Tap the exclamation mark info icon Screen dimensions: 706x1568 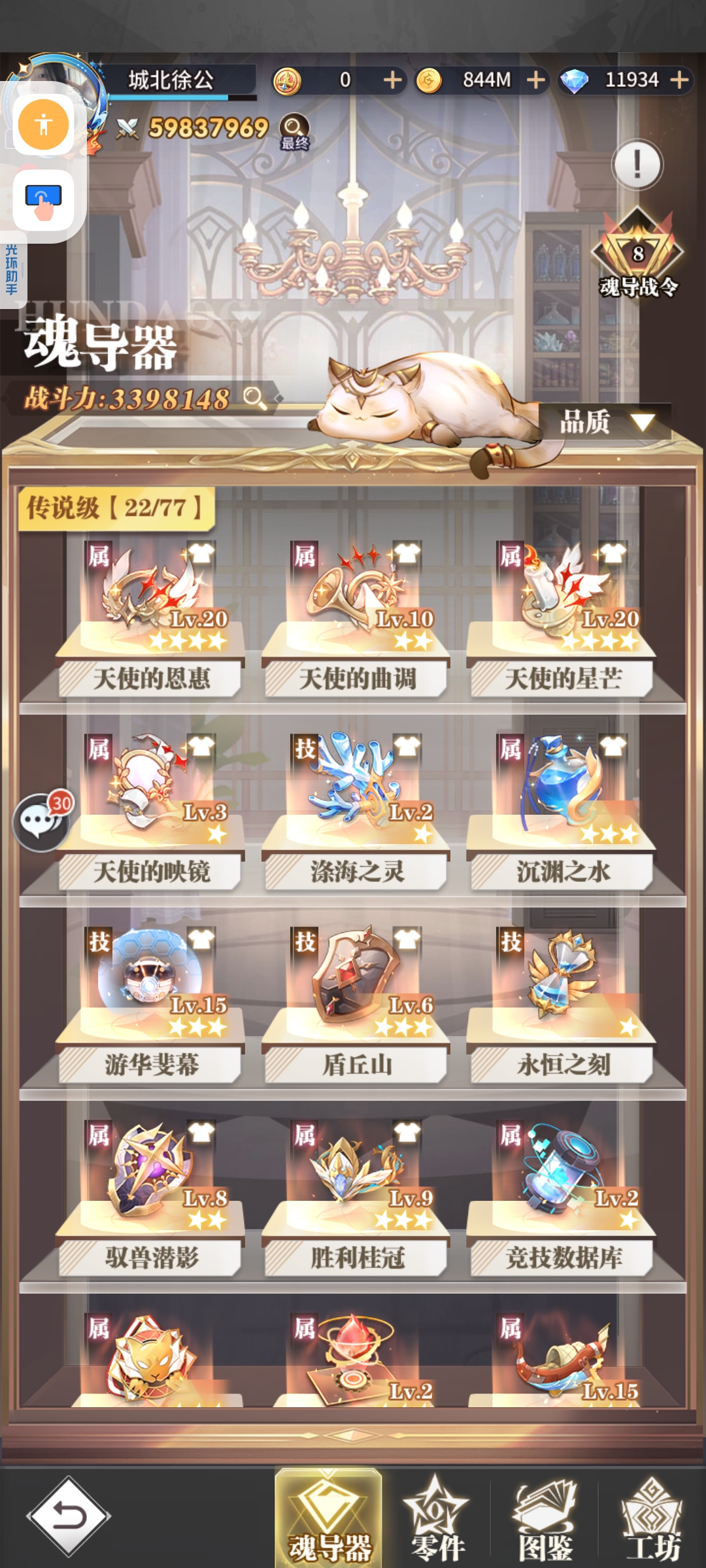637,165
